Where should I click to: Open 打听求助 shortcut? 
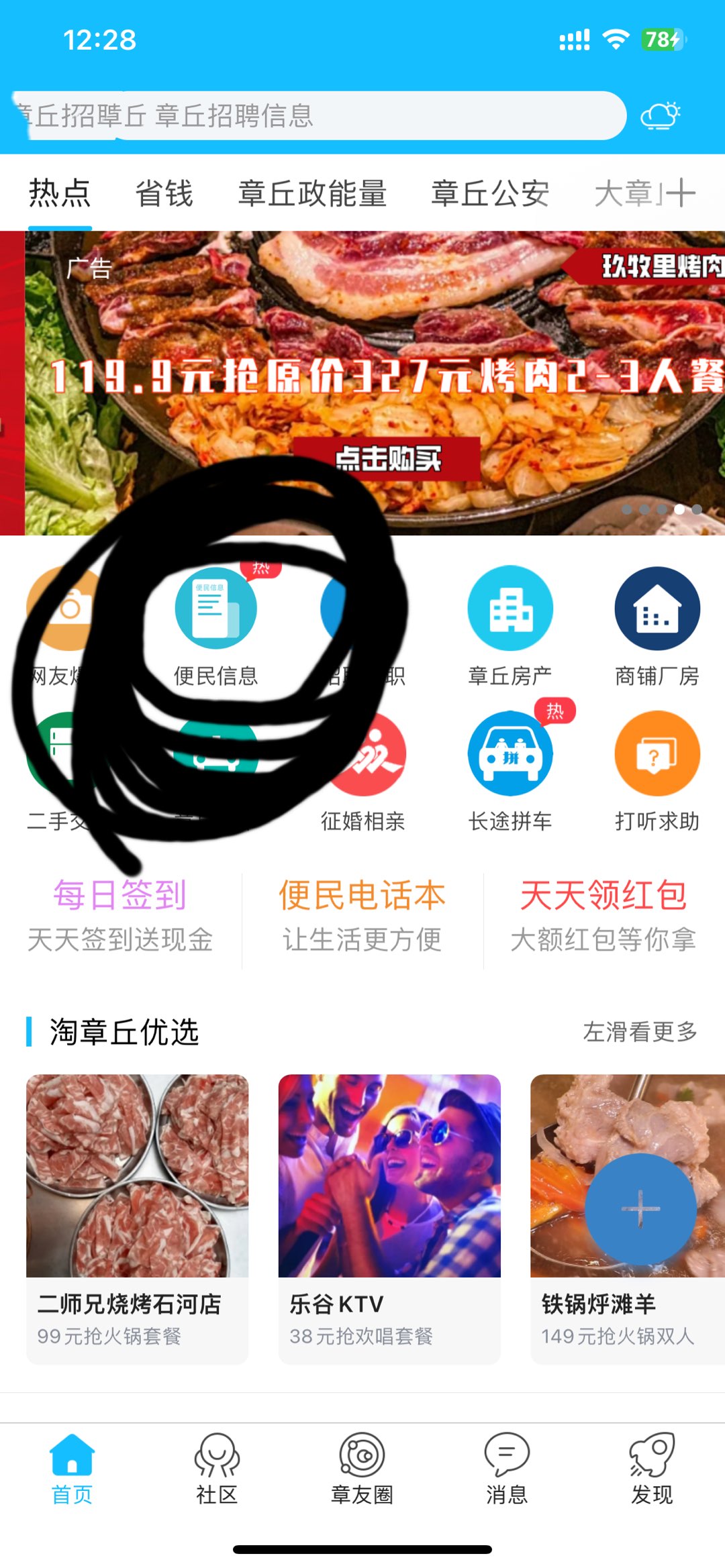click(x=657, y=770)
